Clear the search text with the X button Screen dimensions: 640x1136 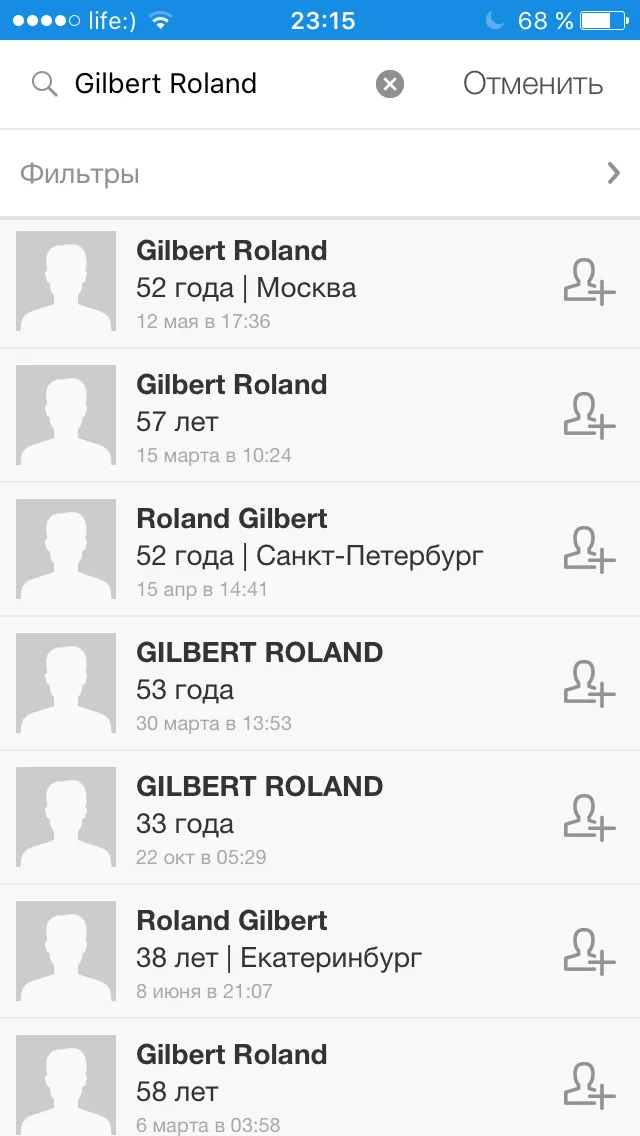389,85
